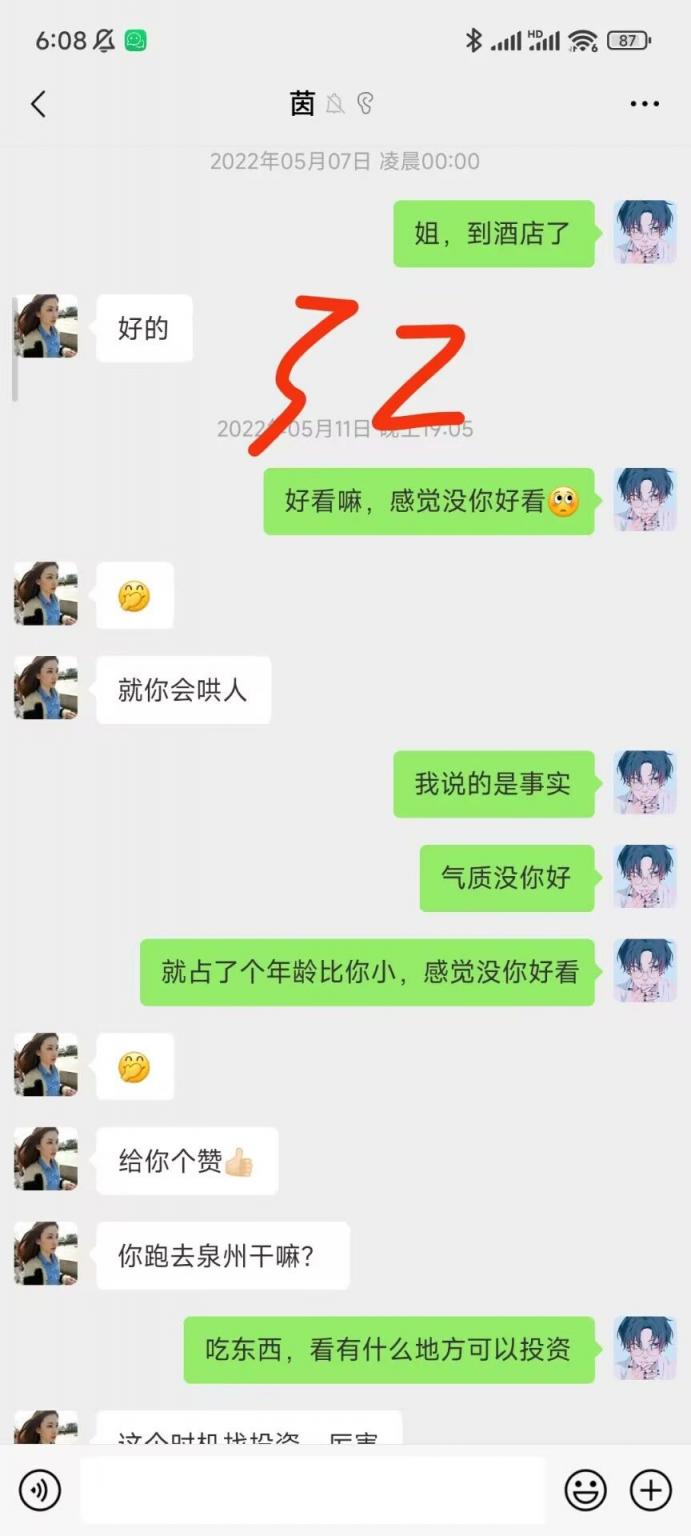Viewport: 691px width, 1536px height.
Task: Tap your avatar next to 气质没你好
Action: [645, 876]
